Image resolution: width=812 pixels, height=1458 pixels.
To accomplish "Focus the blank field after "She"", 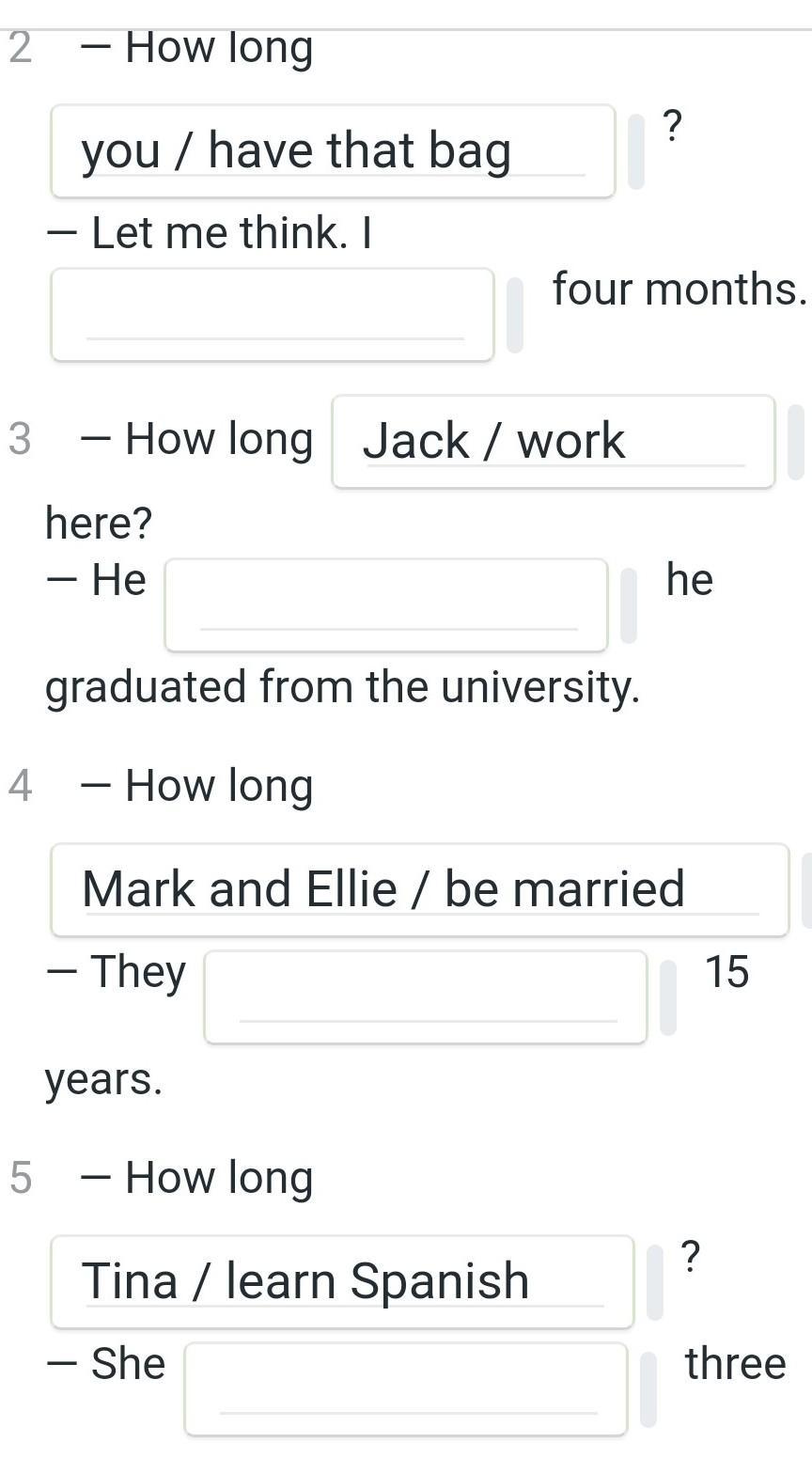I will [406, 1389].
